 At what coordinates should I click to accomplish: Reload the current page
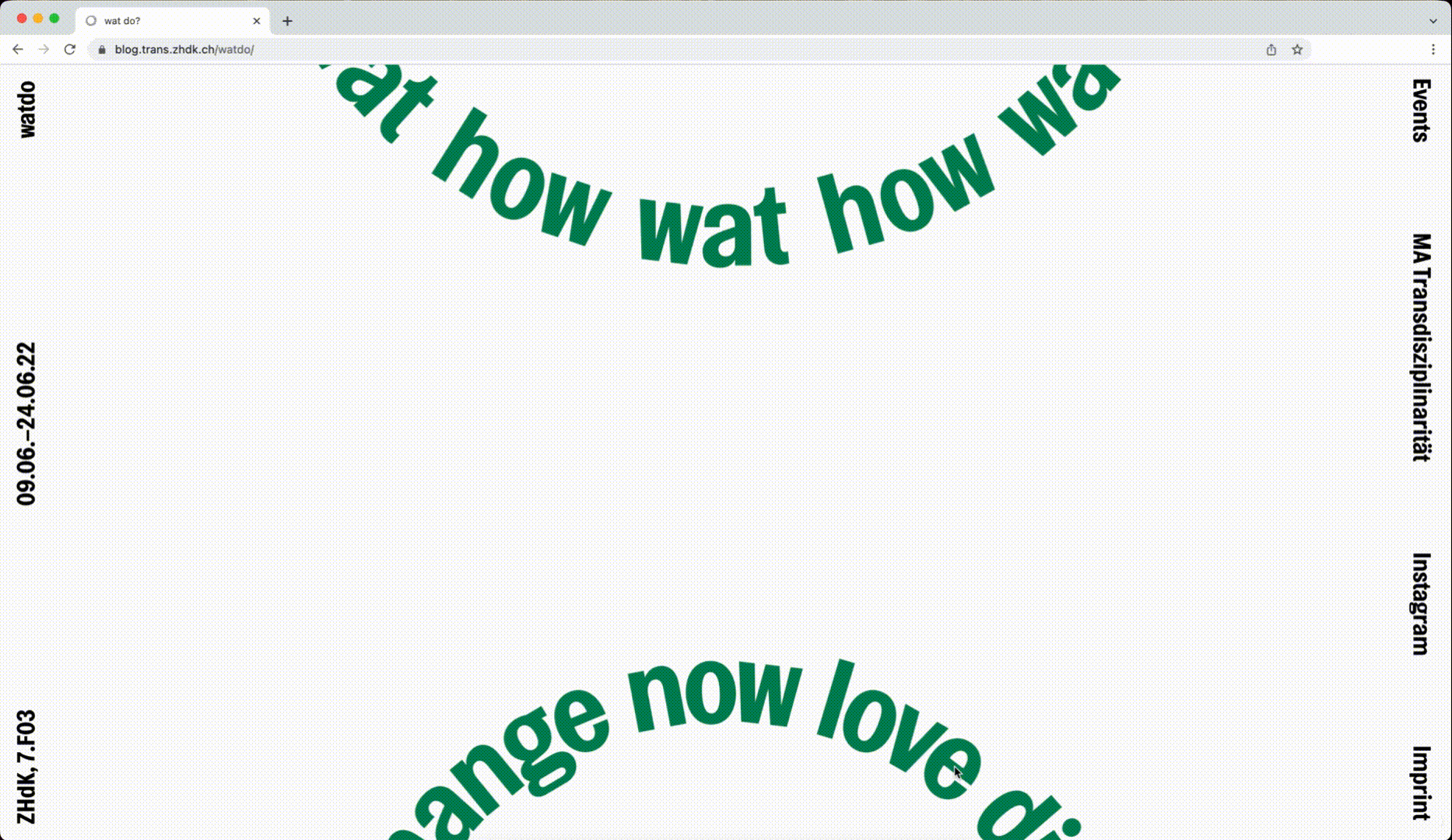click(70, 49)
